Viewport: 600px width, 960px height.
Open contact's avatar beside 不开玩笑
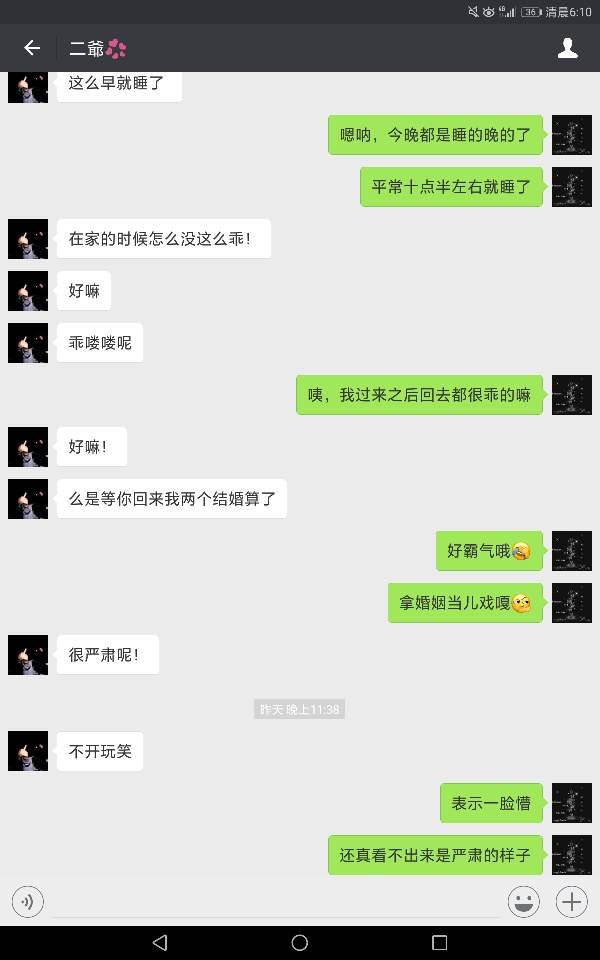(x=28, y=751)
